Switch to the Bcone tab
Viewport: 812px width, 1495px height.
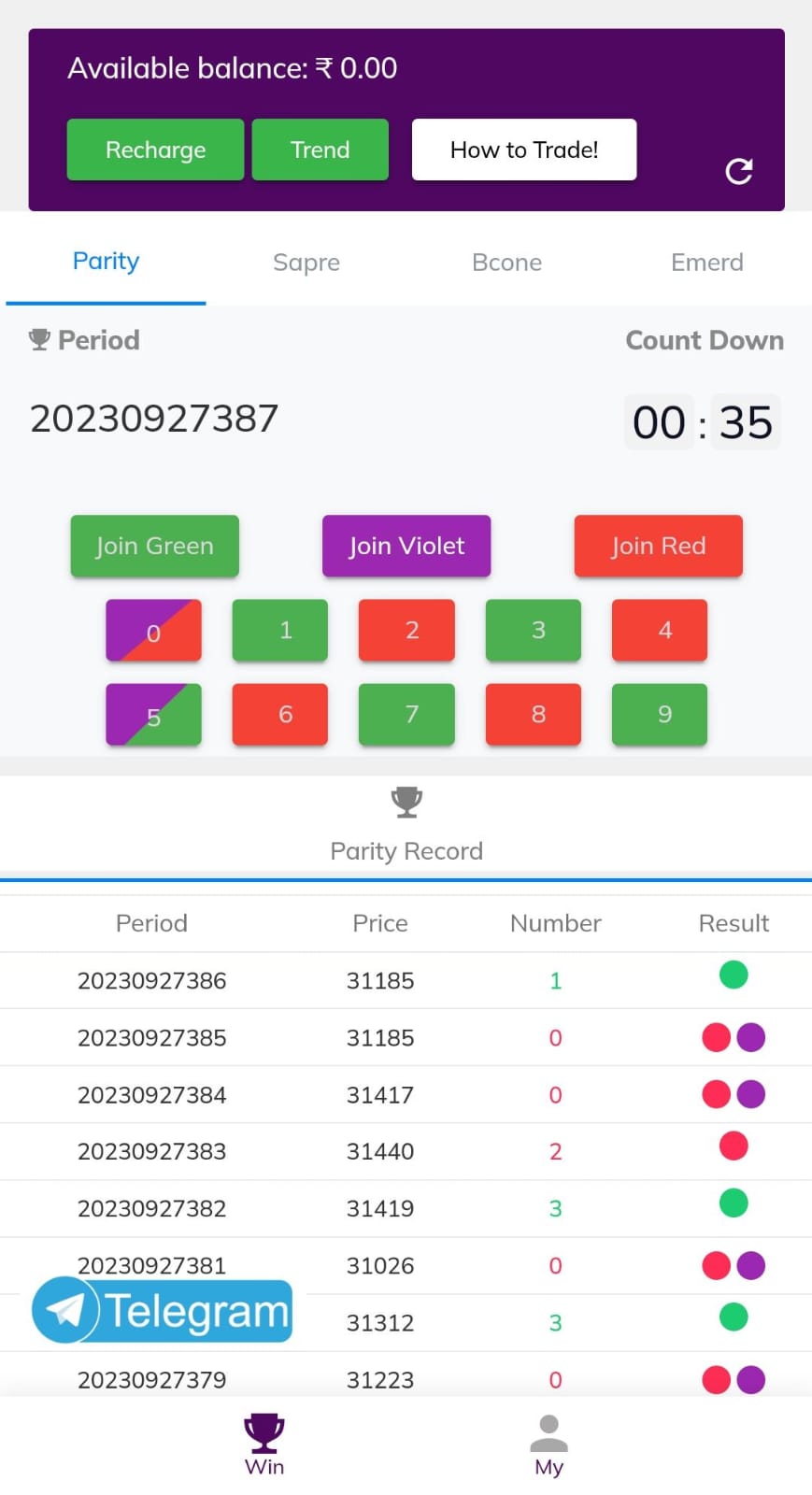[506, 263]
